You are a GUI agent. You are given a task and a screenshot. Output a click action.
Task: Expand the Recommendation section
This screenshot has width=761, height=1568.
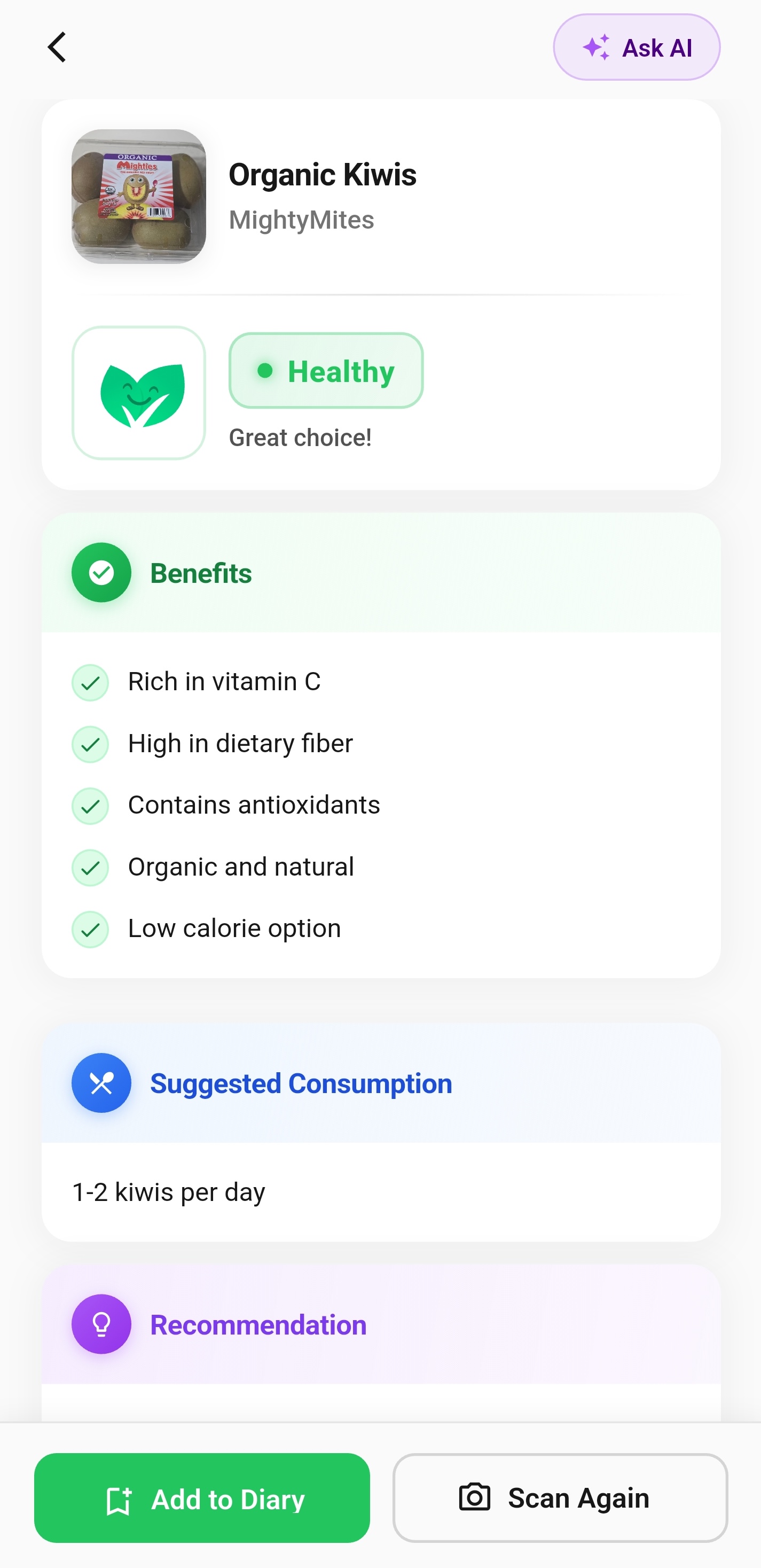tap(258, 1324)
